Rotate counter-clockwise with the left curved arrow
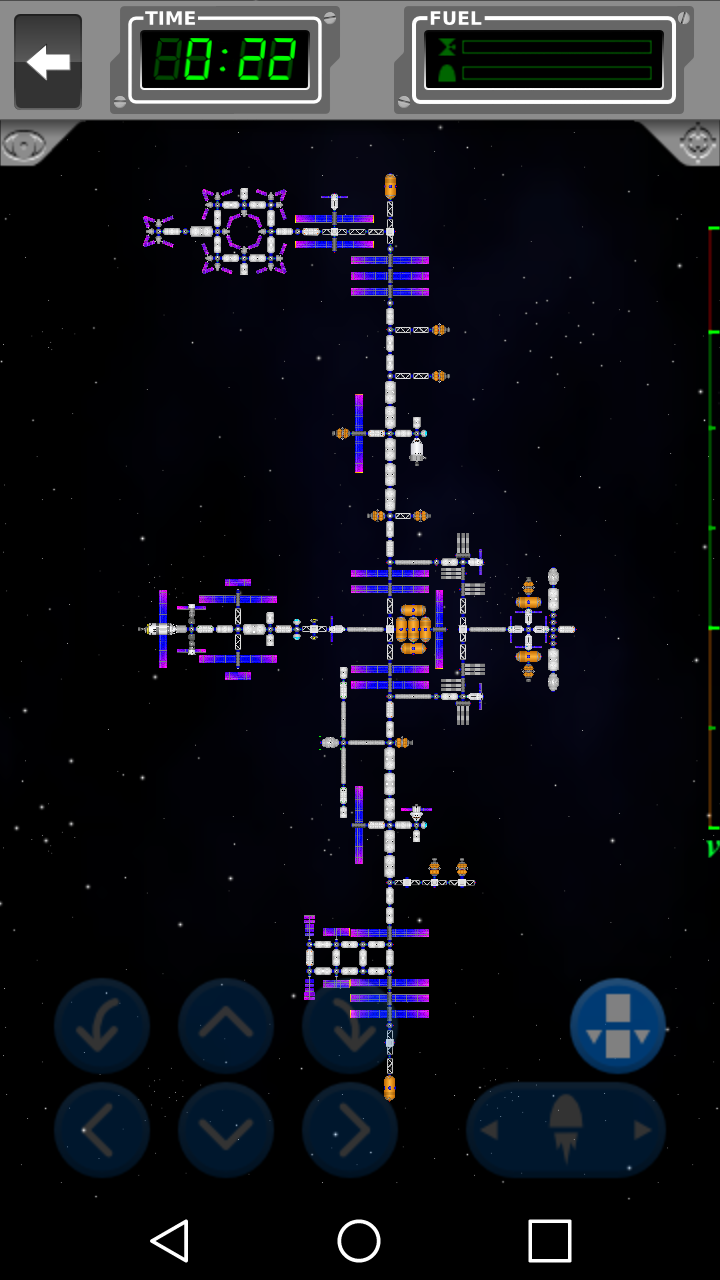 click(102, 1026)
